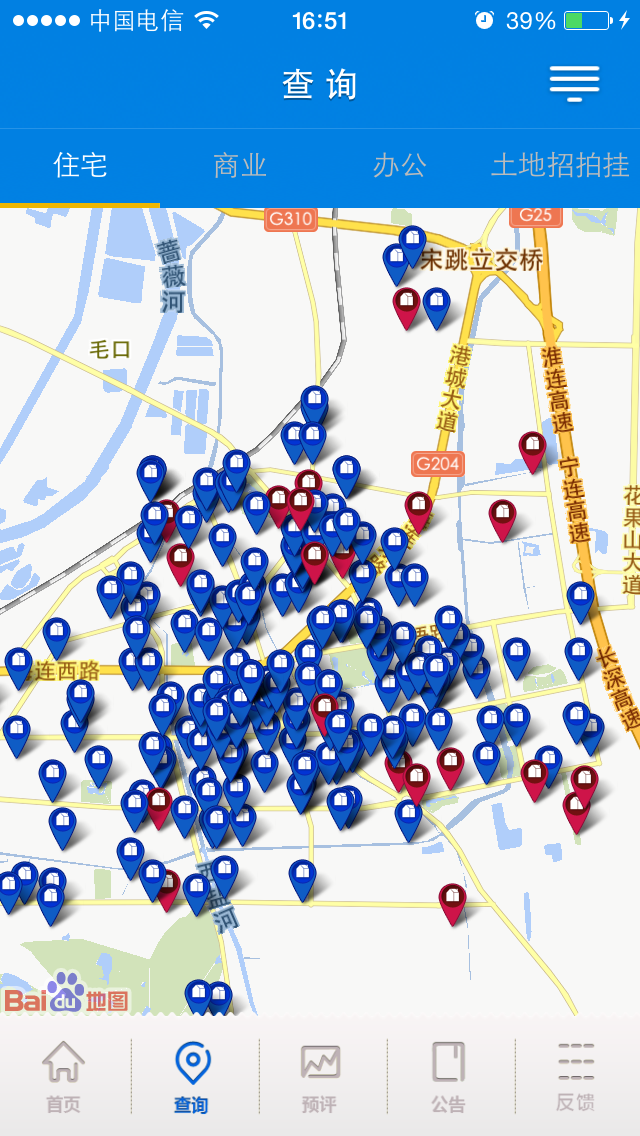The height and width of the screenshot is (1136, 640).
Task: Open the 反馈 bottom tab
Action: tap(576, 1076)
